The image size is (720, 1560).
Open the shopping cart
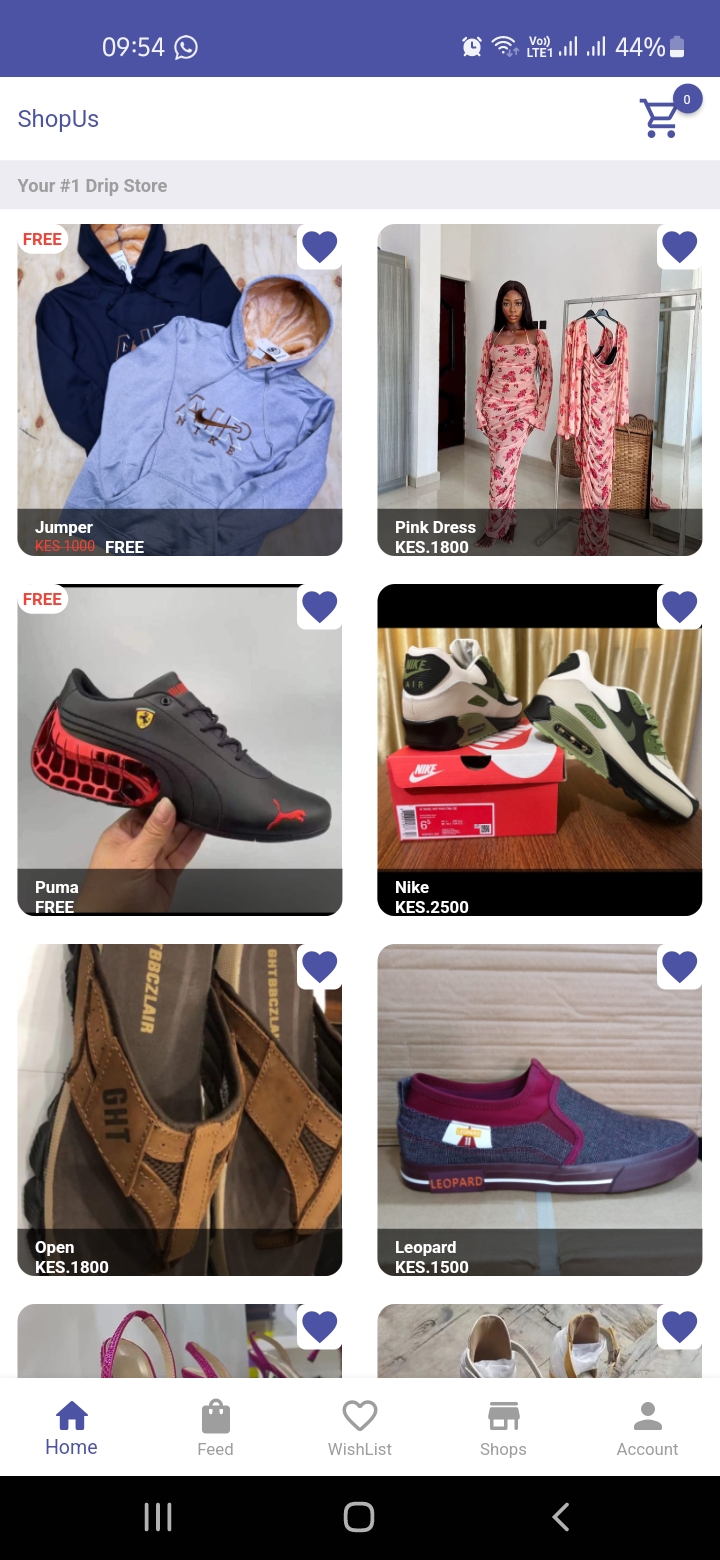(x=662, y=118)
